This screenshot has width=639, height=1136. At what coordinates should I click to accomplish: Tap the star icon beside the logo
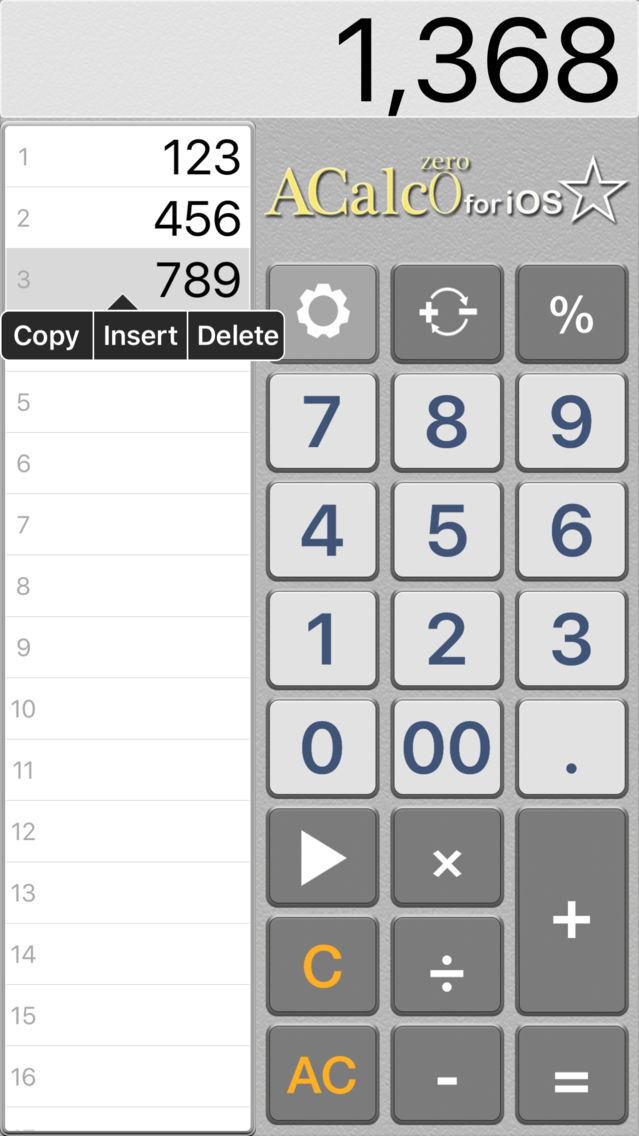(594, 191)
